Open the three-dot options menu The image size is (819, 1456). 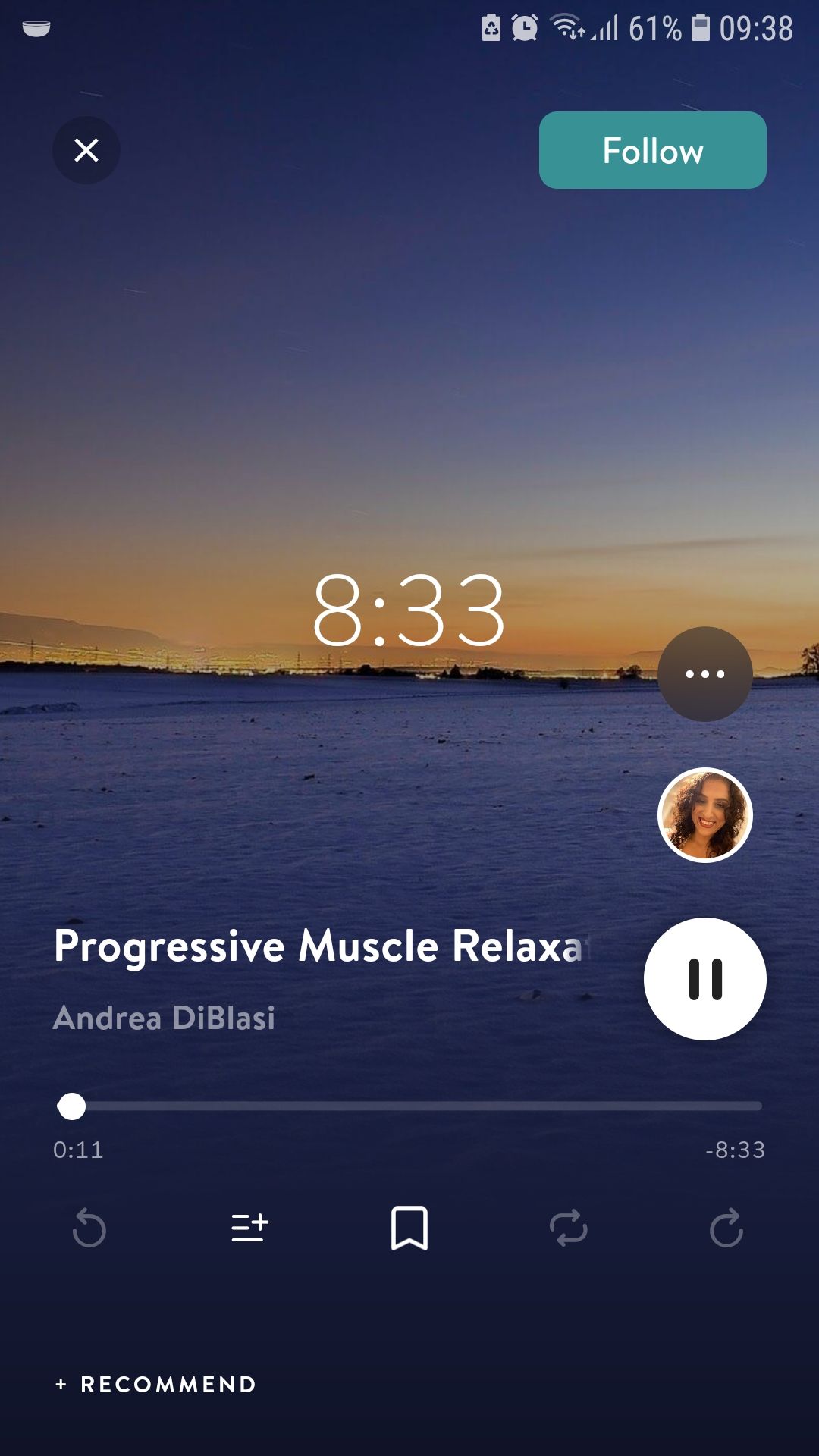coord(704,673)
